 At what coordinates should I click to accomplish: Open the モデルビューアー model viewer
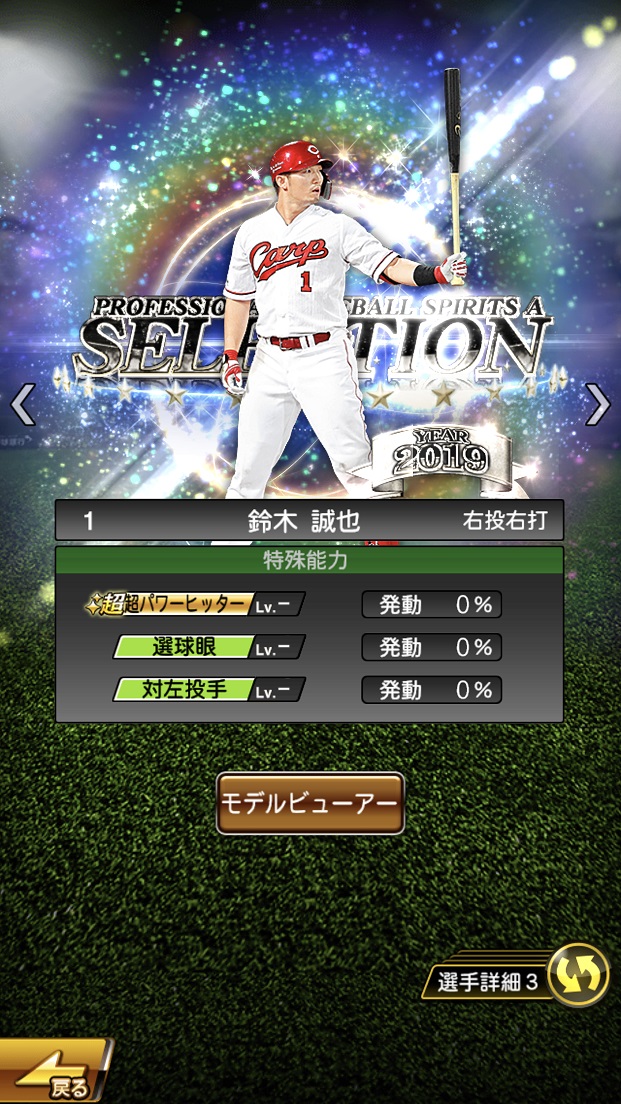(310, 803)
